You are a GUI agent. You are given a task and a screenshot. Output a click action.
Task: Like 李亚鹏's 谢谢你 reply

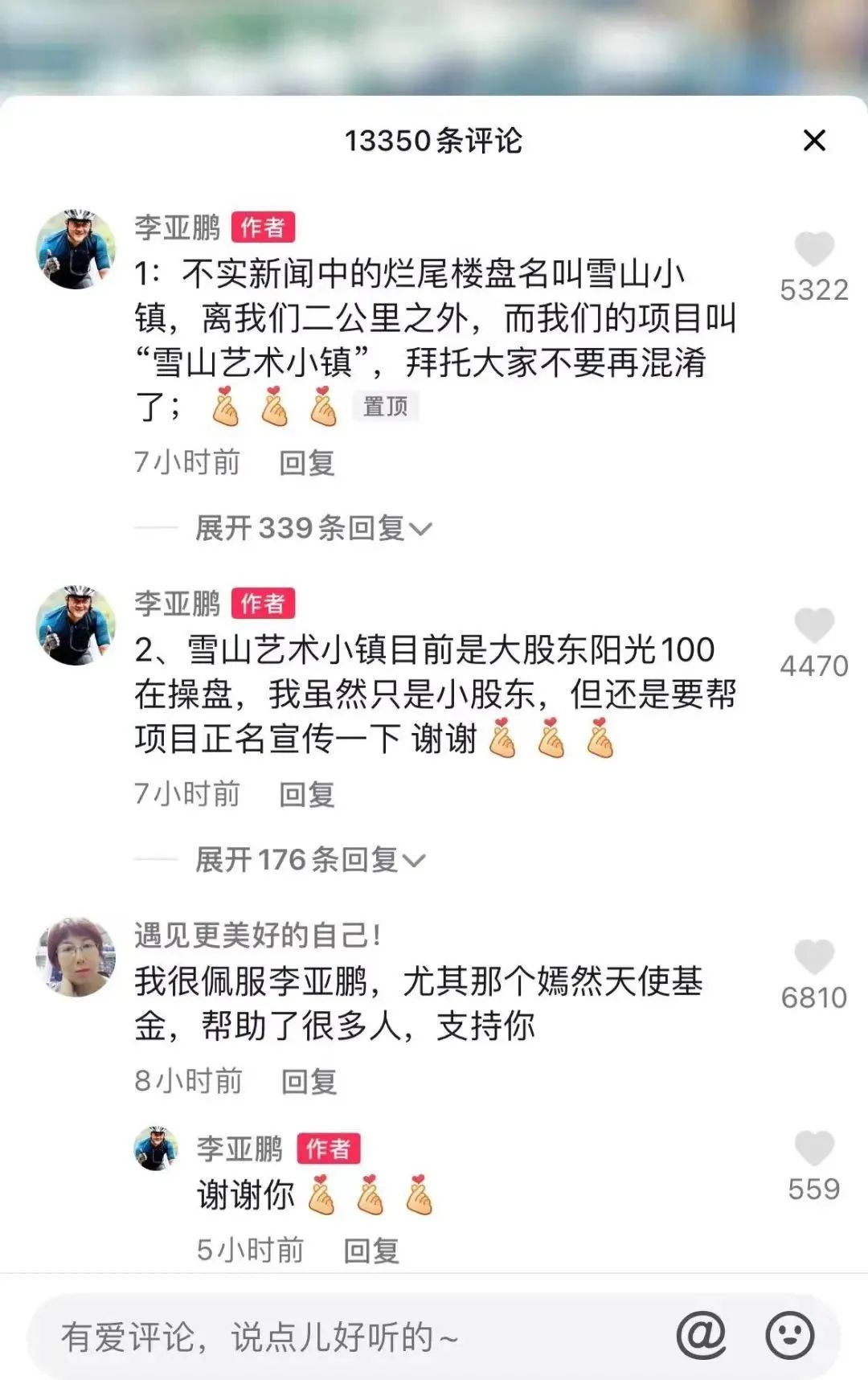[813, 1149]
